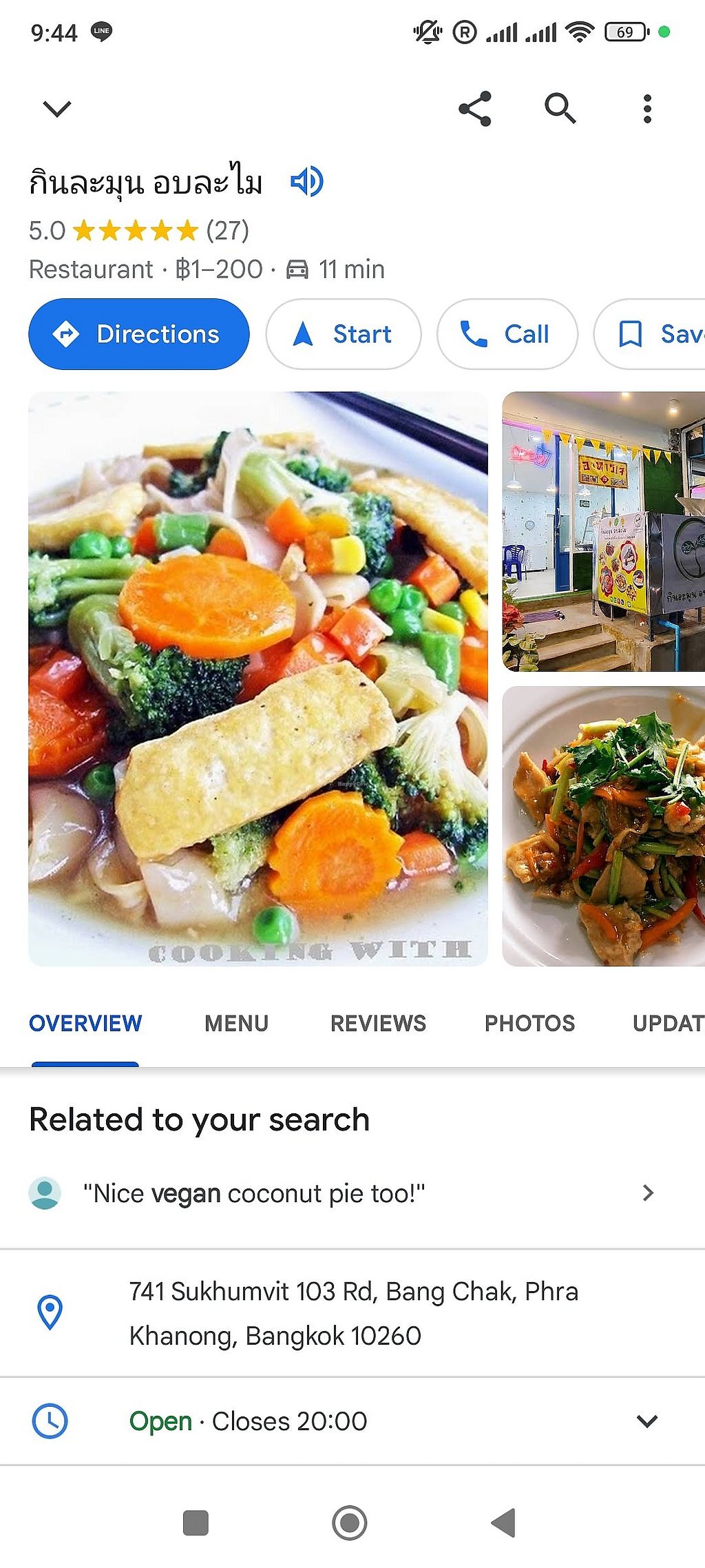This screenshot has width=705, height=1568.
Task: Open the three-dot overflow menu
Action: click(646, 109)
